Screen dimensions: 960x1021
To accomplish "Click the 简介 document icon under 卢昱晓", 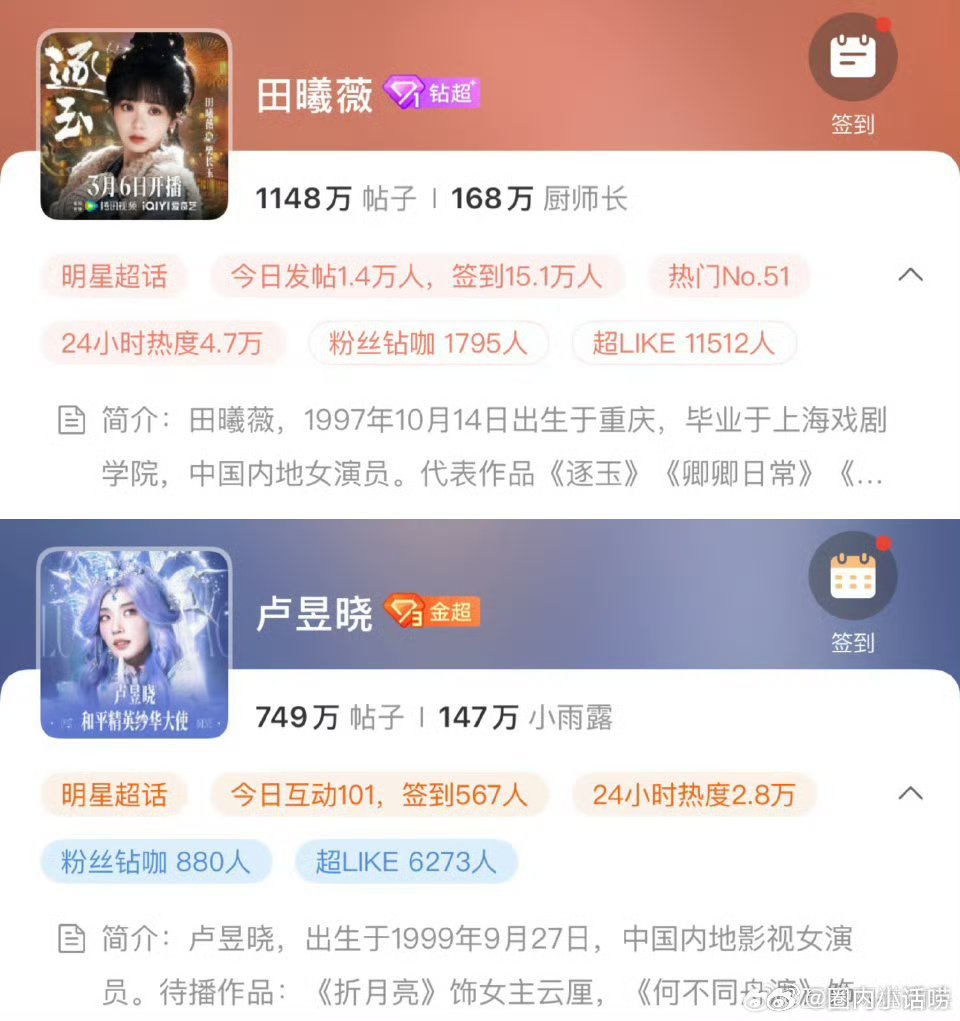I will 71,938.
